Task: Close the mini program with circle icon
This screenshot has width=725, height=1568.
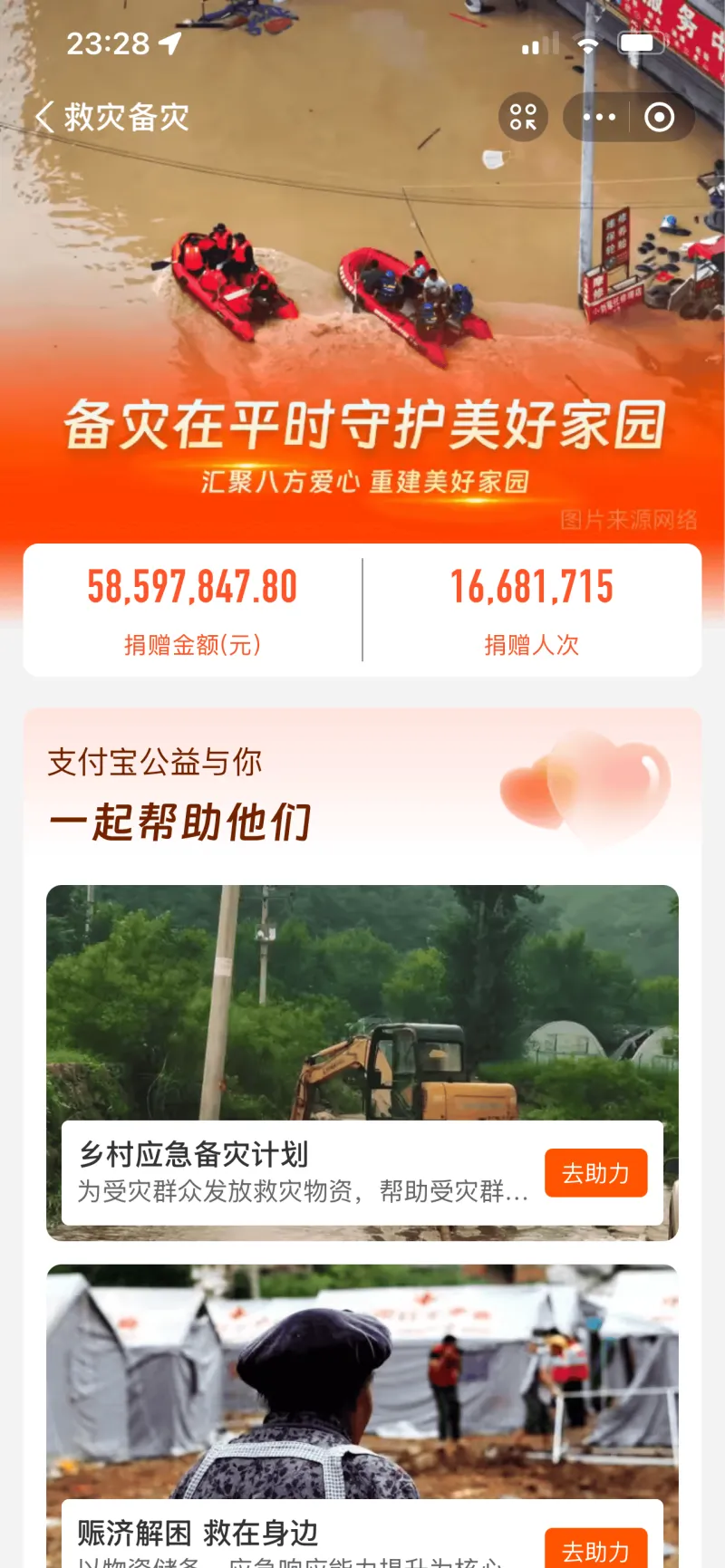Action: 659,117
